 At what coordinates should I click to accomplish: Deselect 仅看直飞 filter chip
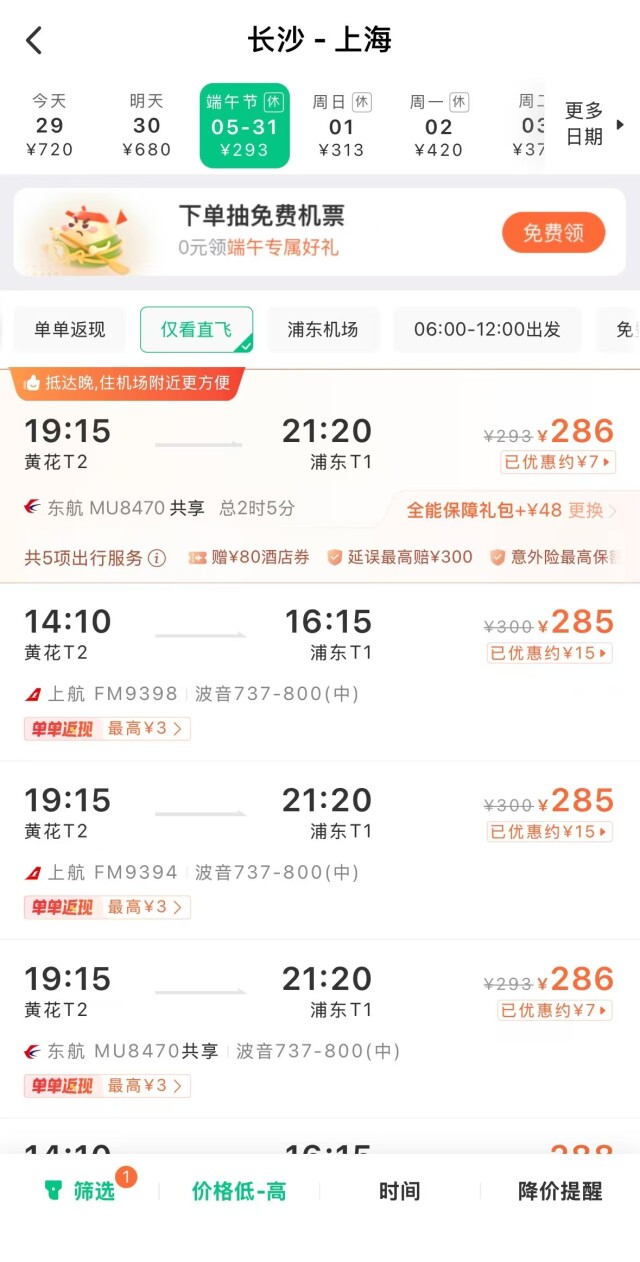196,330
